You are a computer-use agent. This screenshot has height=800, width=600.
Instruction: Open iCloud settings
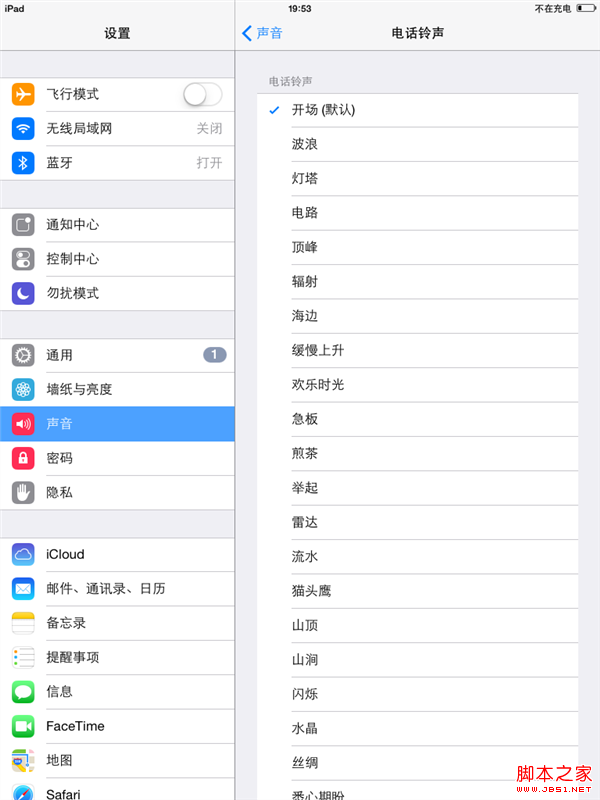click(x=117, y=554)
